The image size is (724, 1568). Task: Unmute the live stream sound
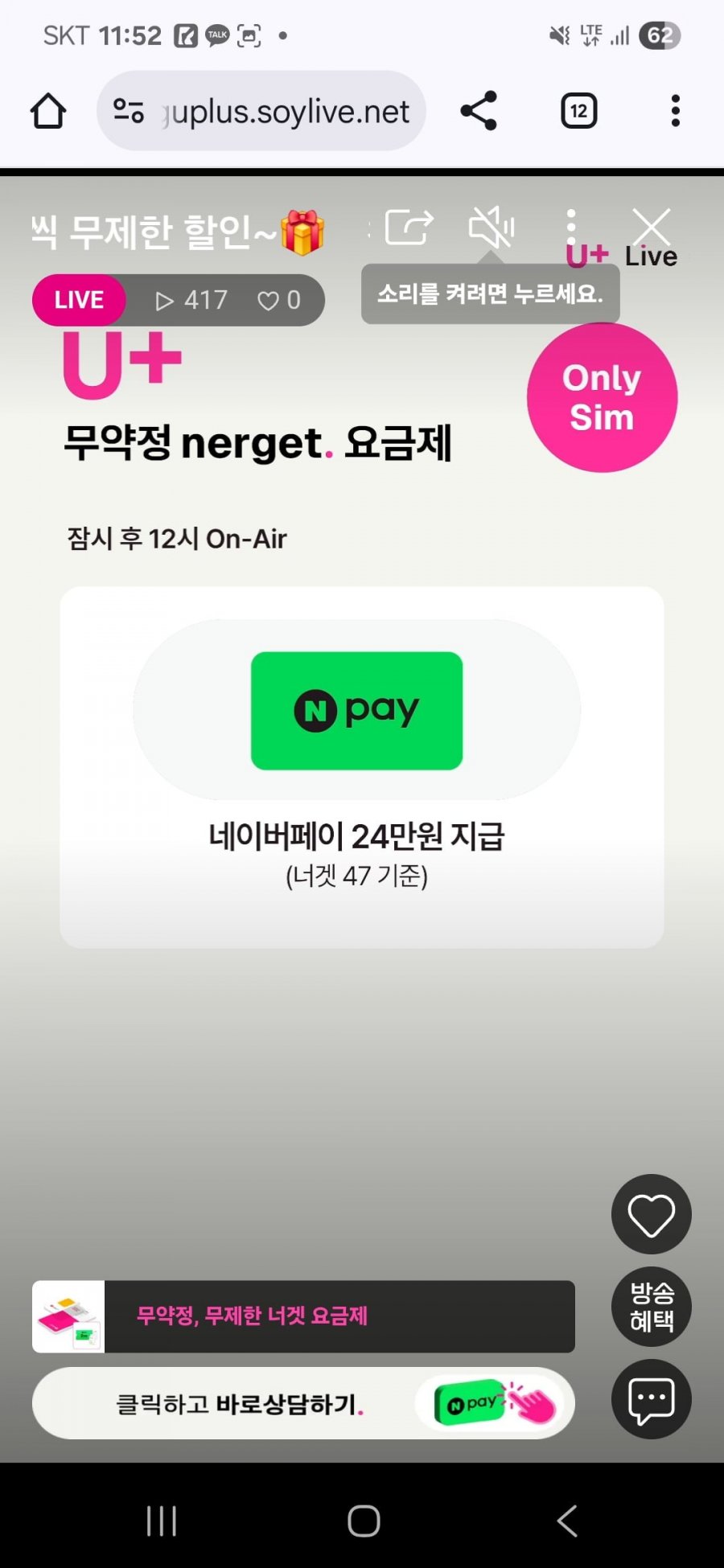(x=491, y=228)
